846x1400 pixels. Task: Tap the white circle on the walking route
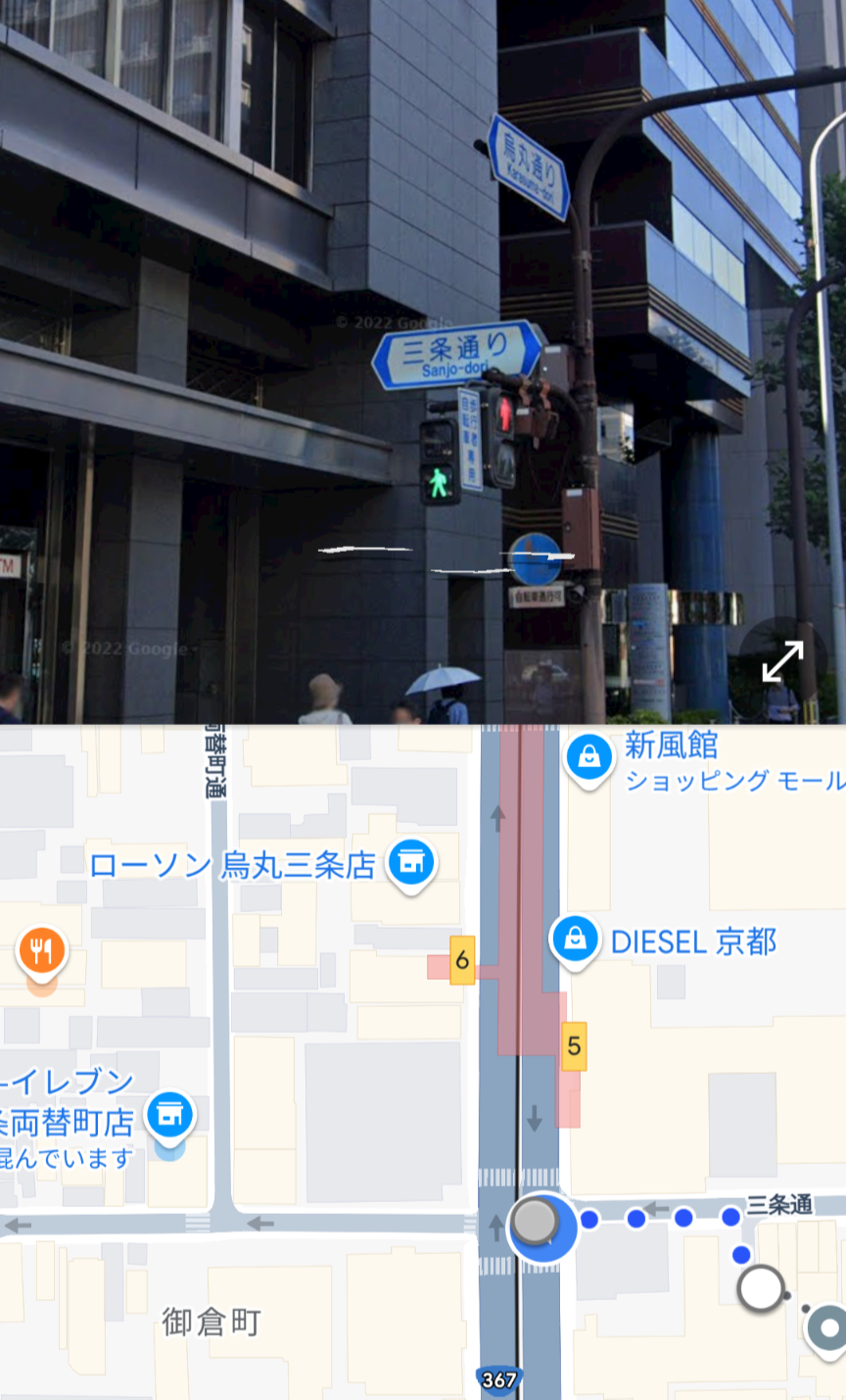click(x=762, y=1287)
